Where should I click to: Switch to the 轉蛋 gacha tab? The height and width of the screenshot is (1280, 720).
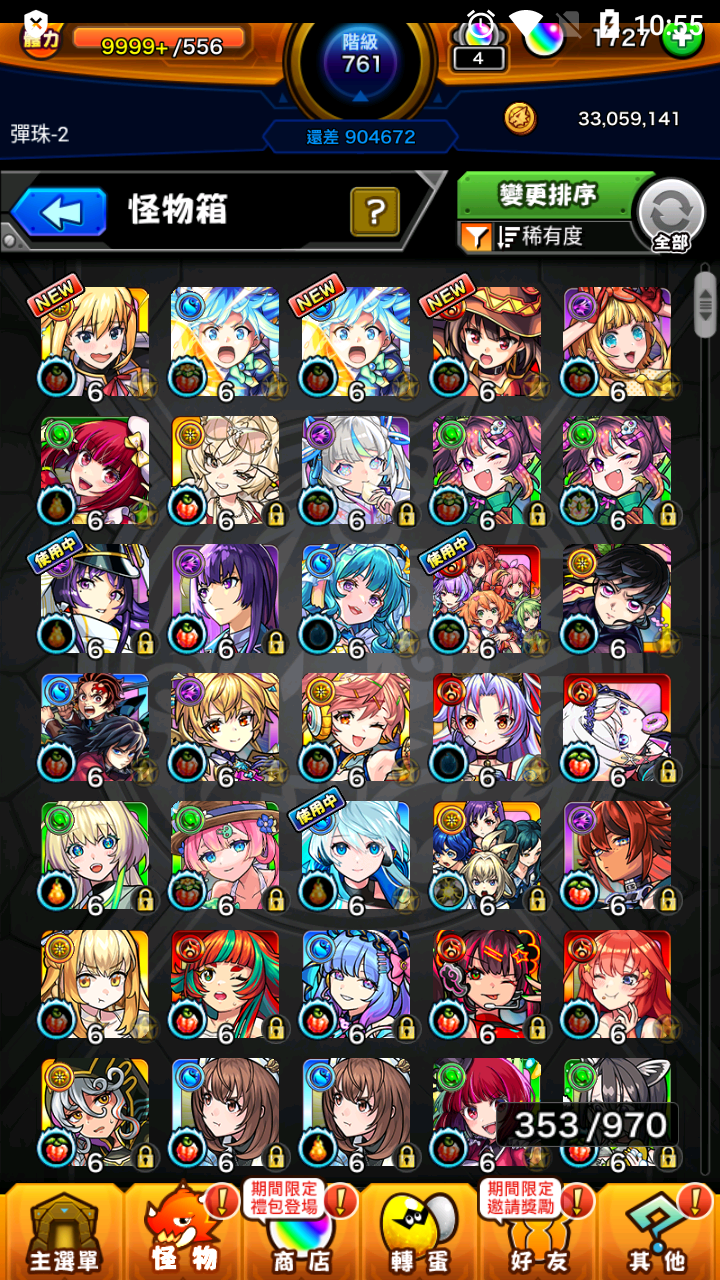pyautogui.click(x=420, y=1232)
